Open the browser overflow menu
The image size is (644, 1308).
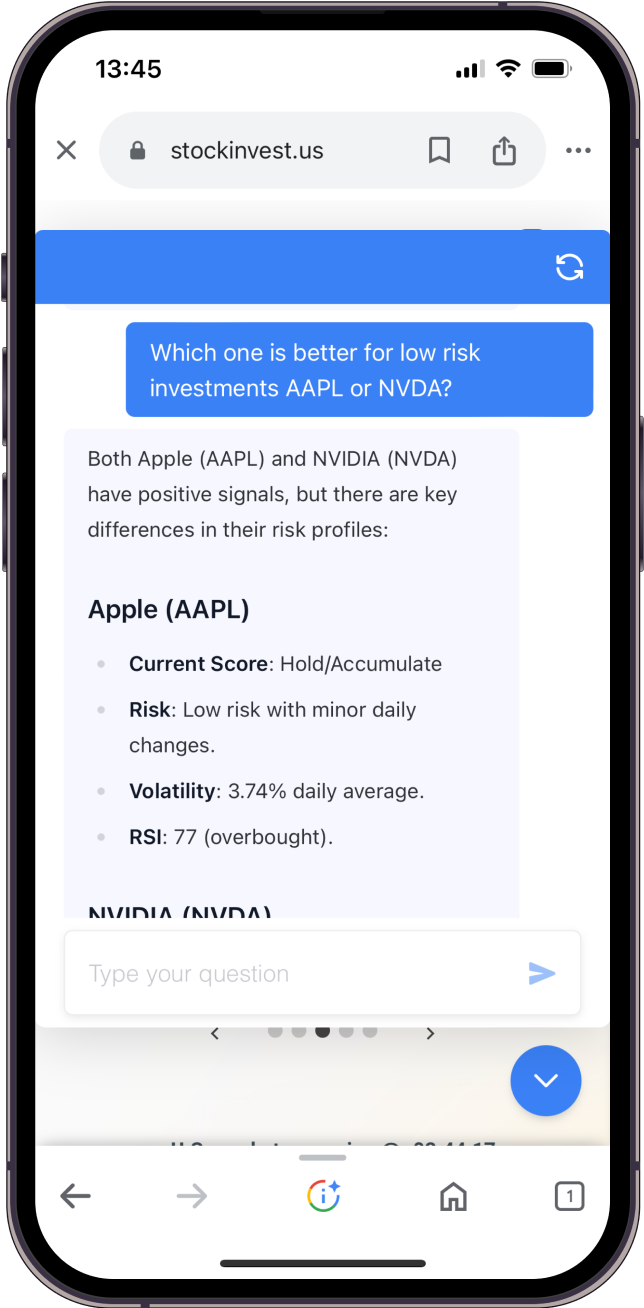pyautogui.click(x=578, y=151)
